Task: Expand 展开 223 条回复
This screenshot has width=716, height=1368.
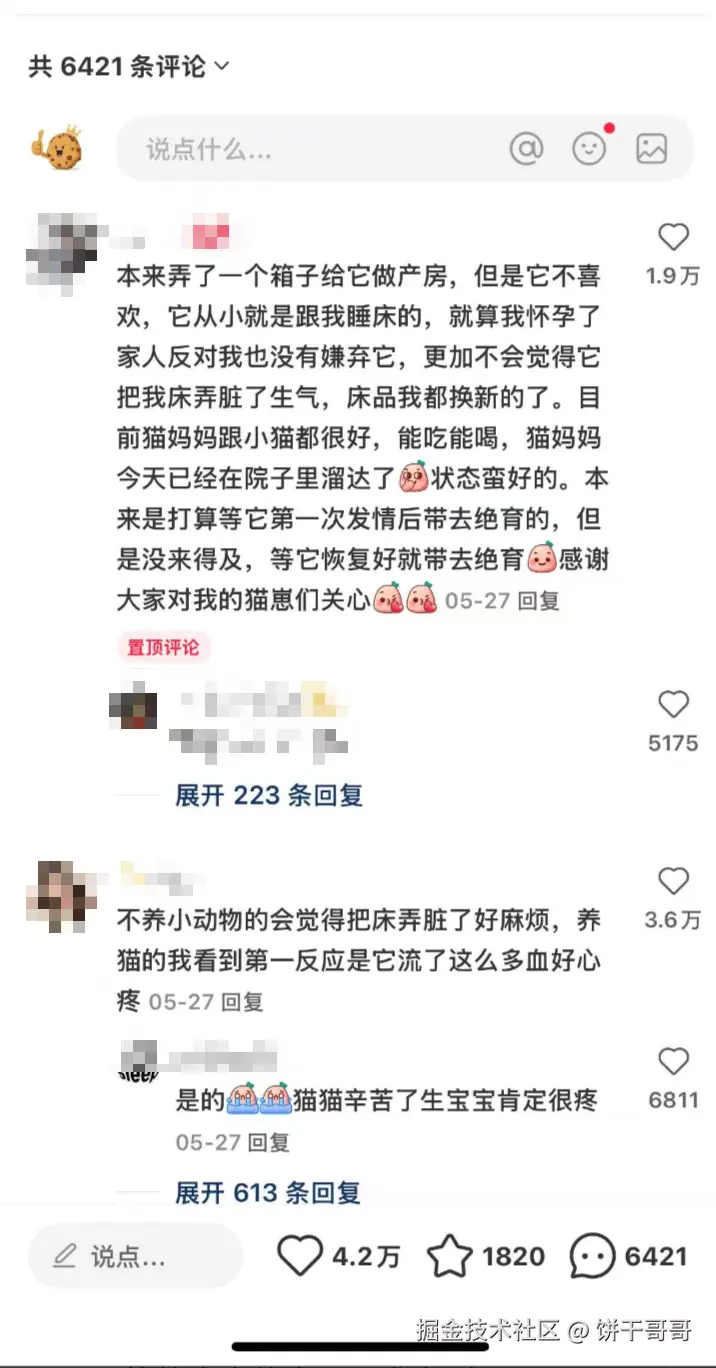Action: [x=268, y=796]
